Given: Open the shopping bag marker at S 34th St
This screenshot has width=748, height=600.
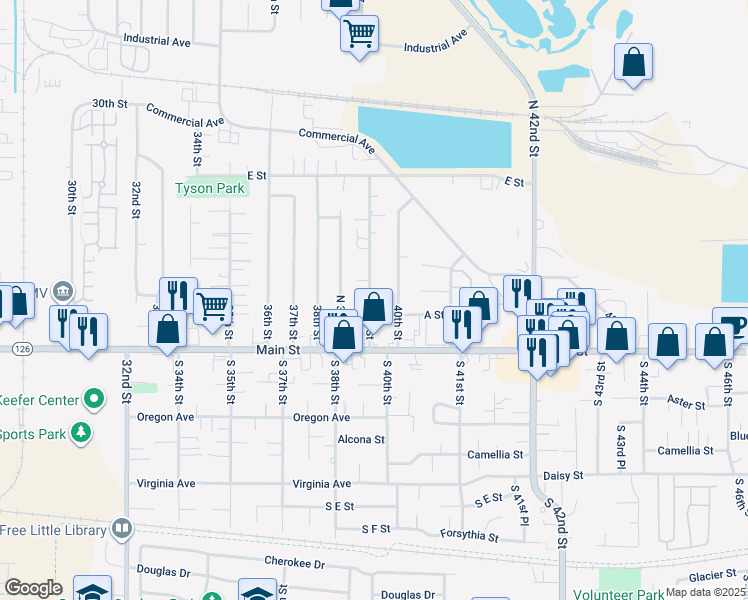Looking at the screenshot, I should point(168,329).
